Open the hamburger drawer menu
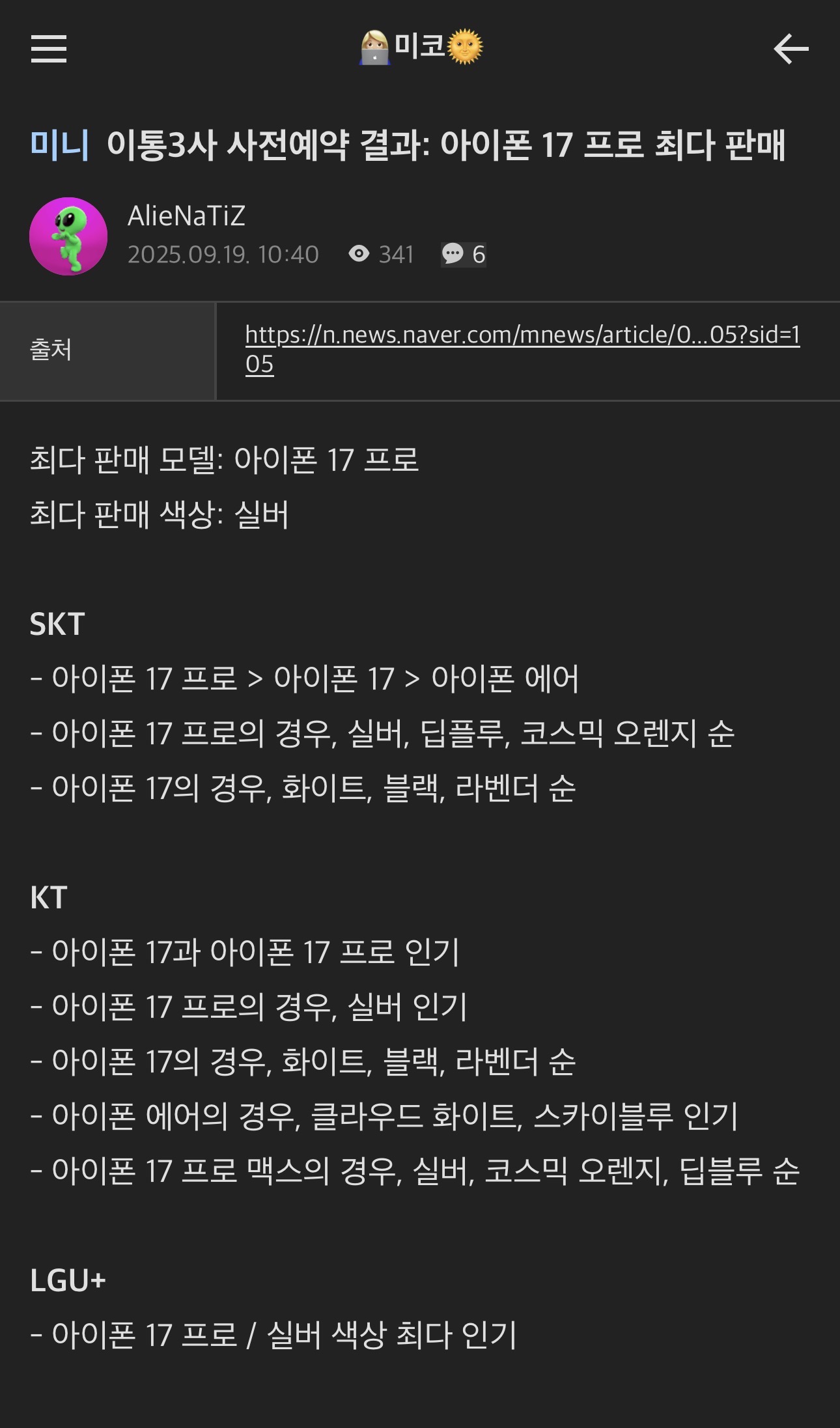 coord(49,49)
